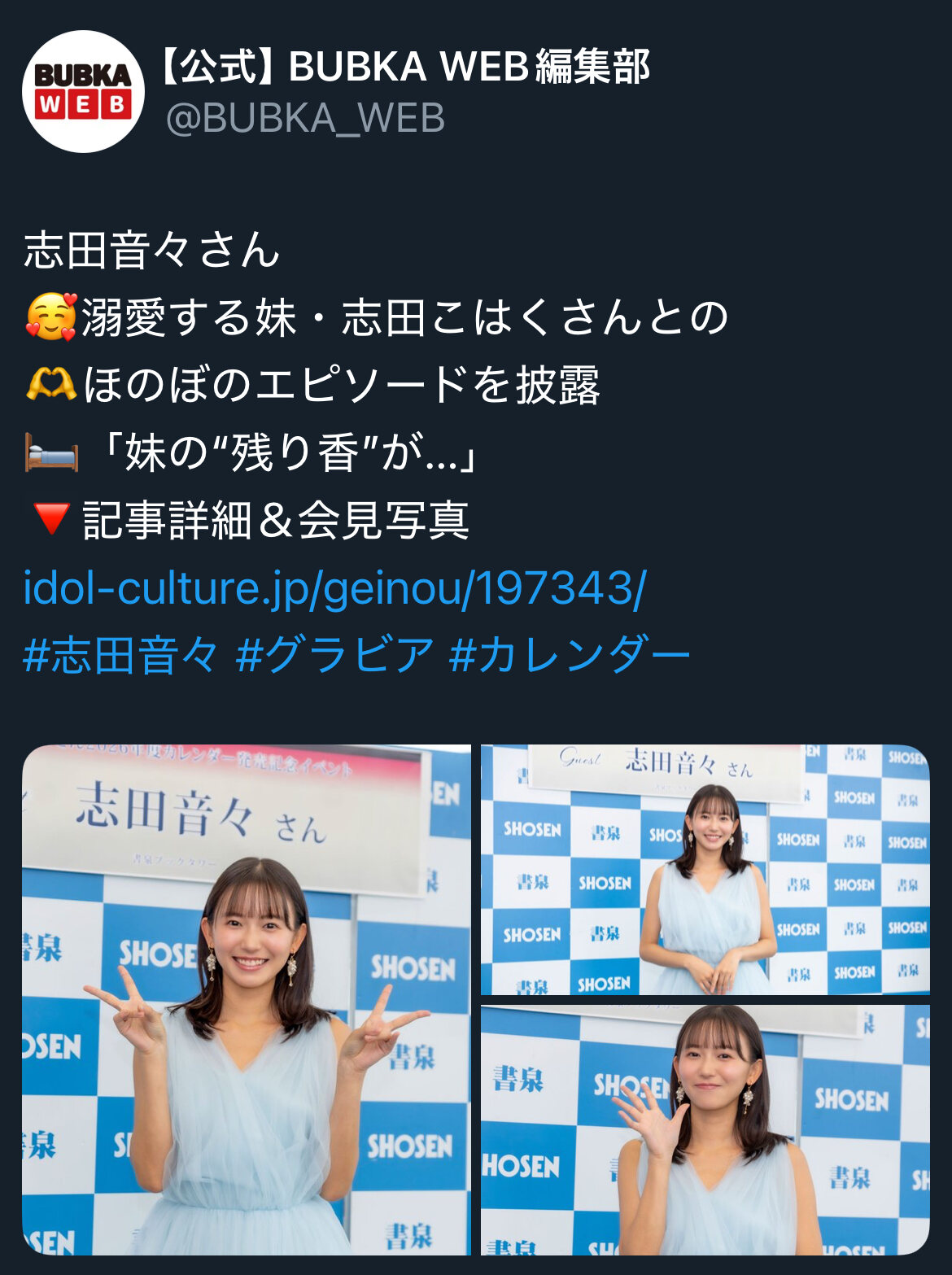Tap the #志田音々 hashtag
Image resolution: width=952 pixels, height=1275 pixels.
pos(120,655)
